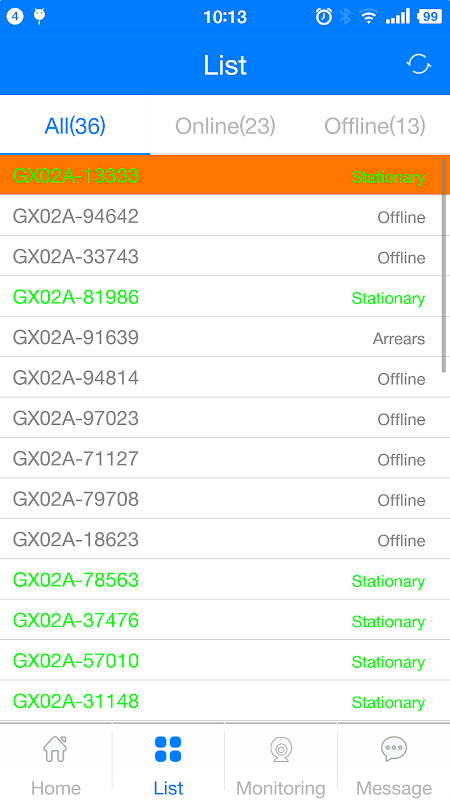Open device GX02A-79708
Image resolution: width=450 pixels, height=800 pixels.
pyautogui.click(x=225, y=499)
